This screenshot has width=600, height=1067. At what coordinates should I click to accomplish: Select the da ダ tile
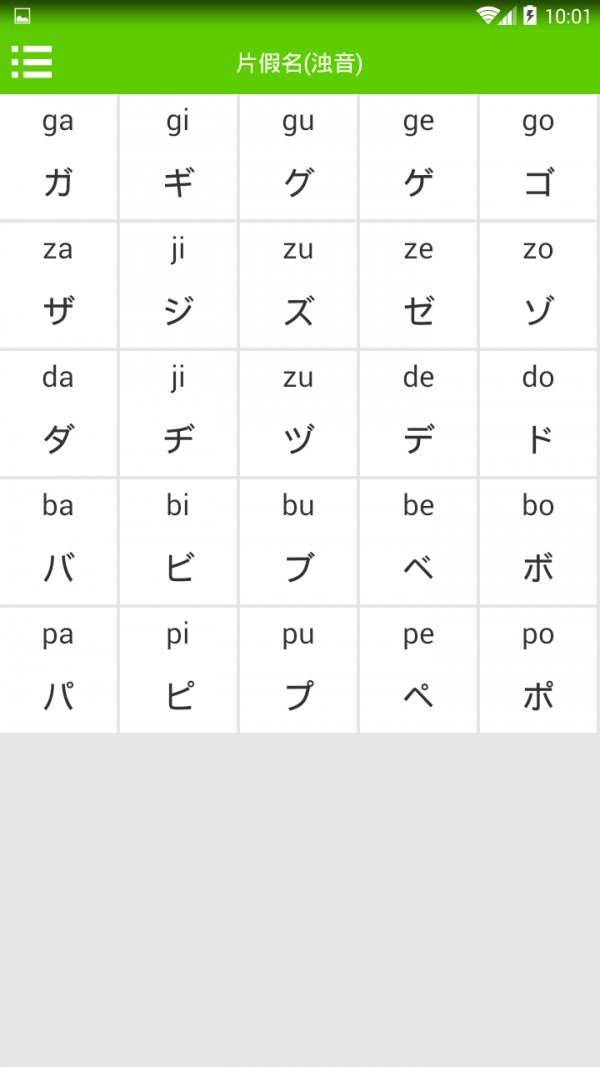[58, 413]
